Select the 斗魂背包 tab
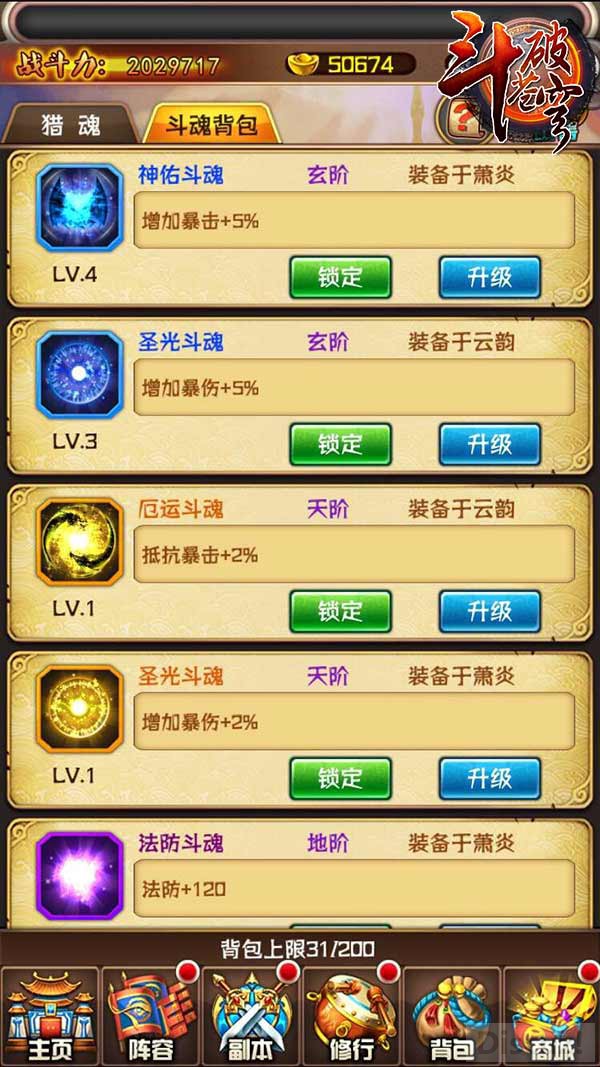This screenshot has width=600, height=1067. pos(210,125)
